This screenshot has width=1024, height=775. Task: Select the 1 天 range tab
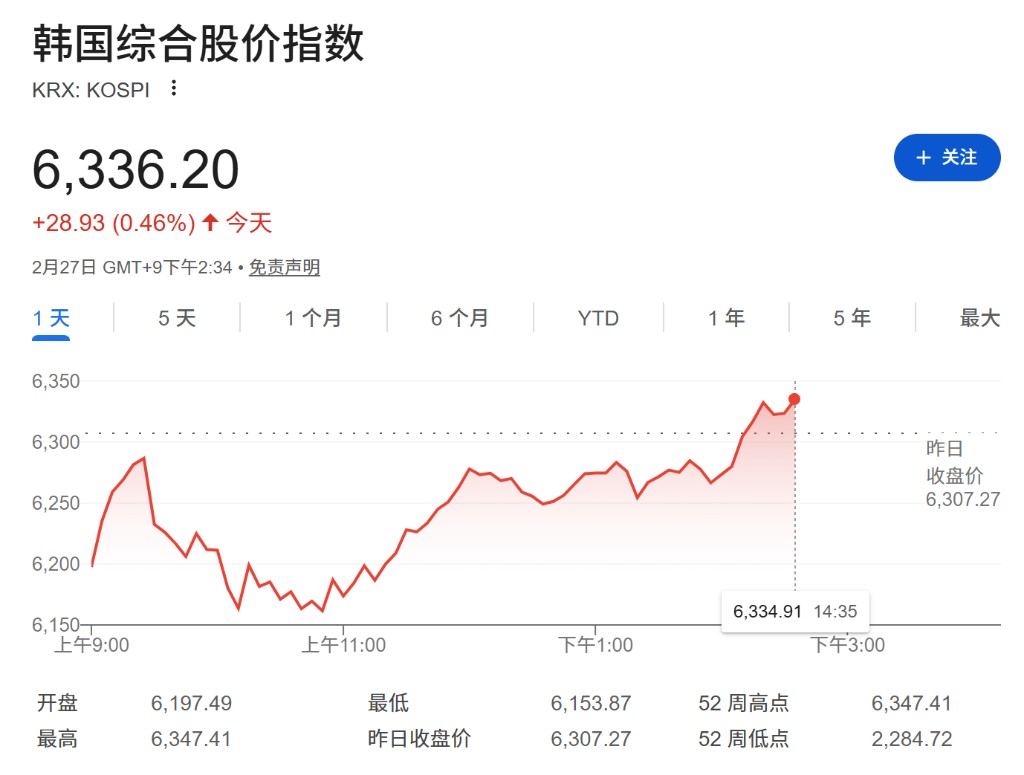[x=51, y=318]
